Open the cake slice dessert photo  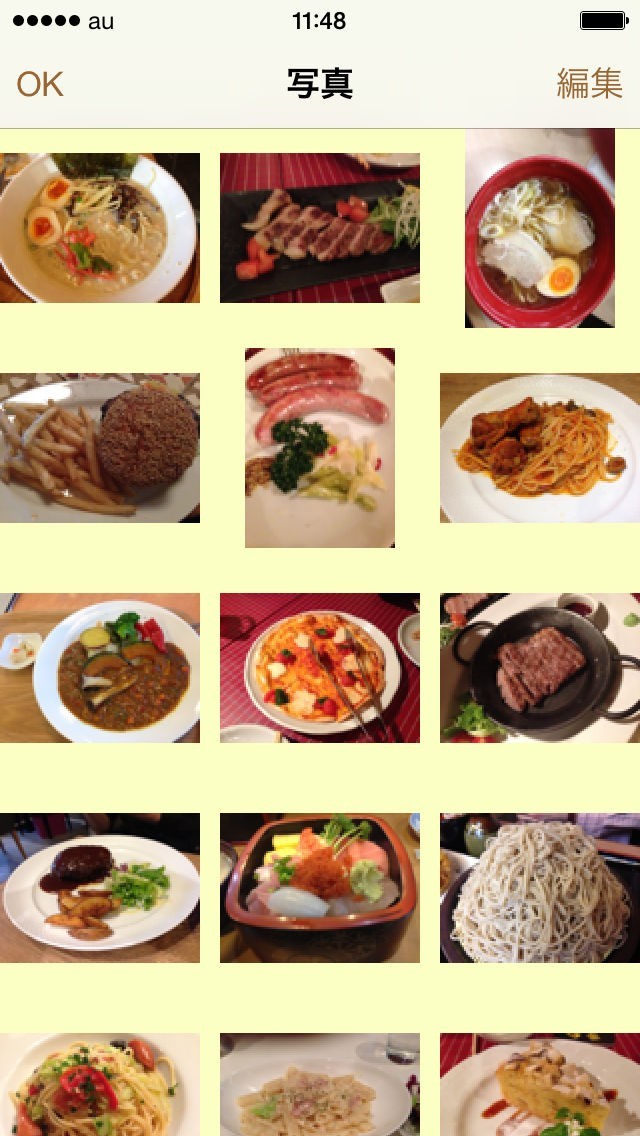pos(540,1085)
